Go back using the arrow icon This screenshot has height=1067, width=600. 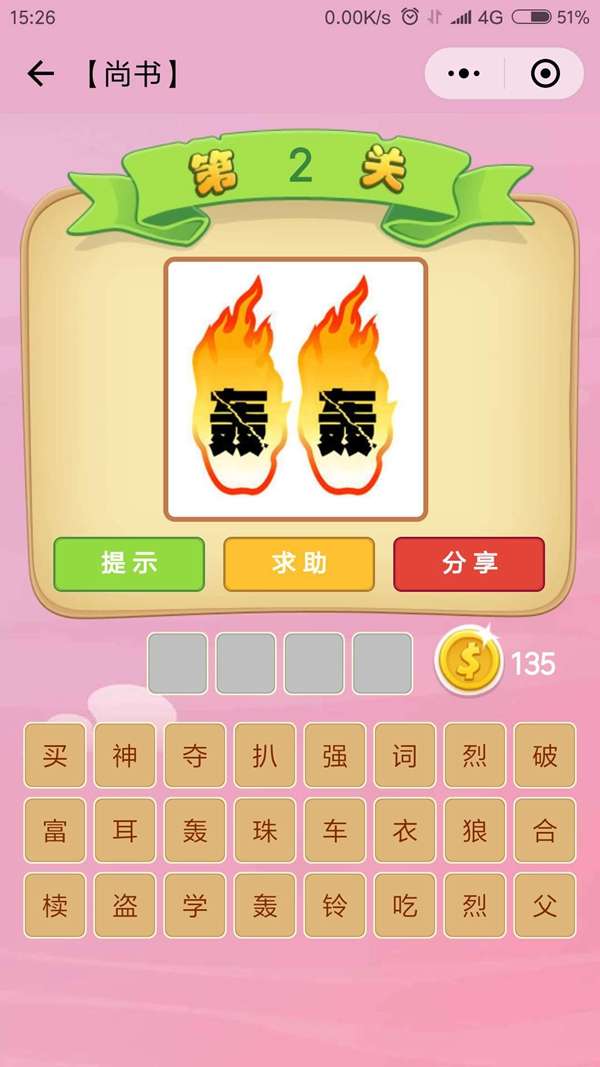[40, 74]
